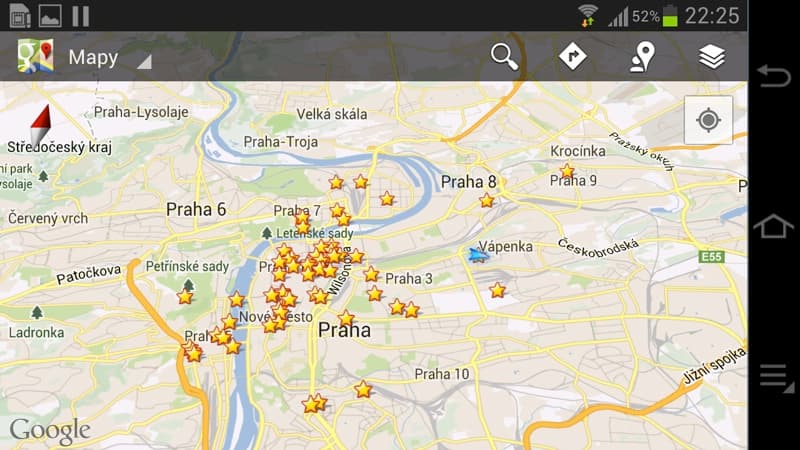
Task: Center map on my location
Action: coord(708,121)
